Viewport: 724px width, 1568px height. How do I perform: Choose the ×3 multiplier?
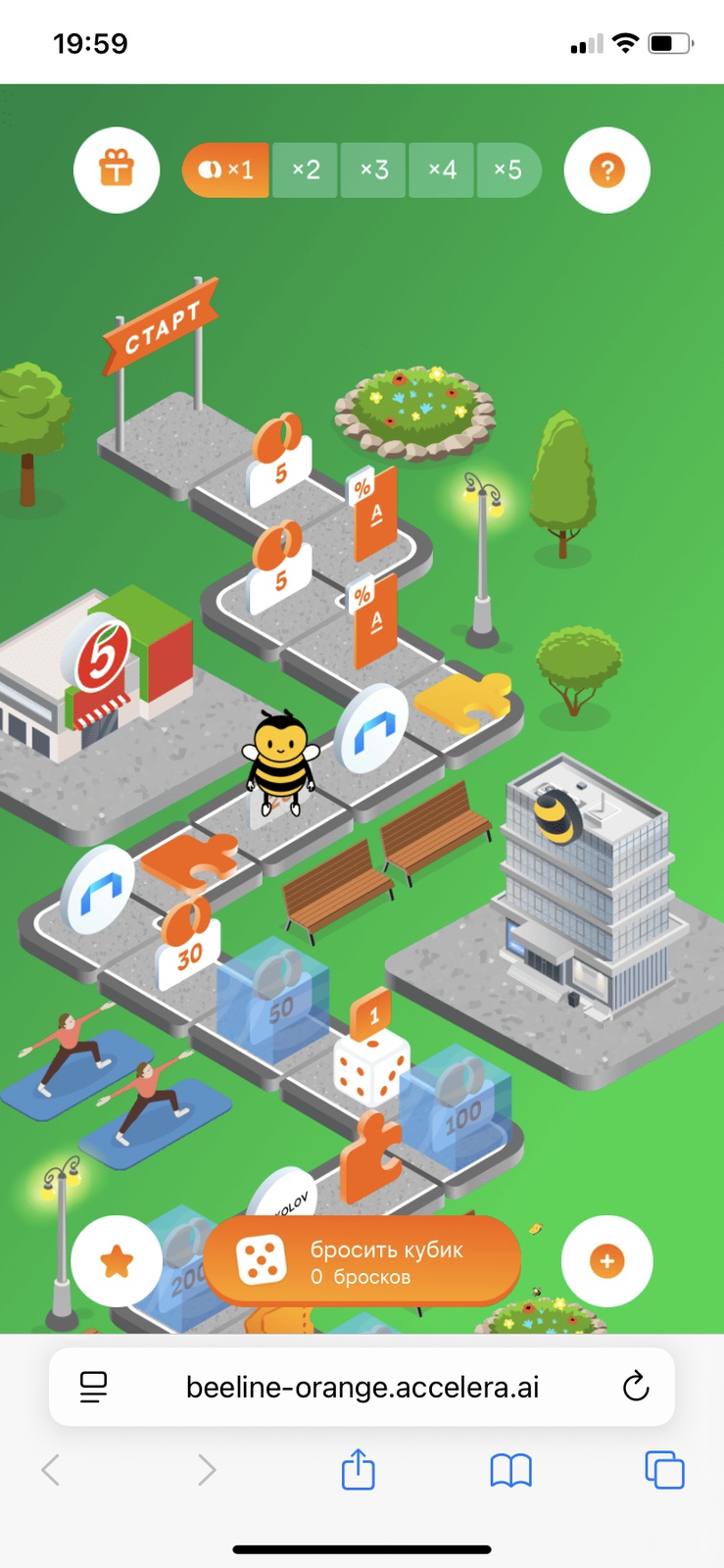[x=374, y=171]
